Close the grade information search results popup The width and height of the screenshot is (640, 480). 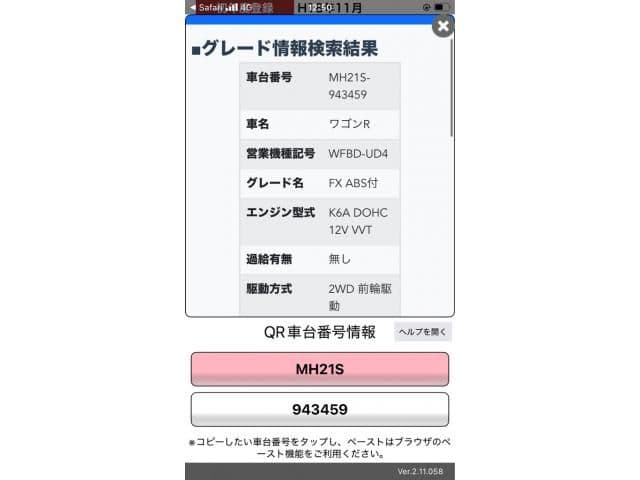pos(442,27)
